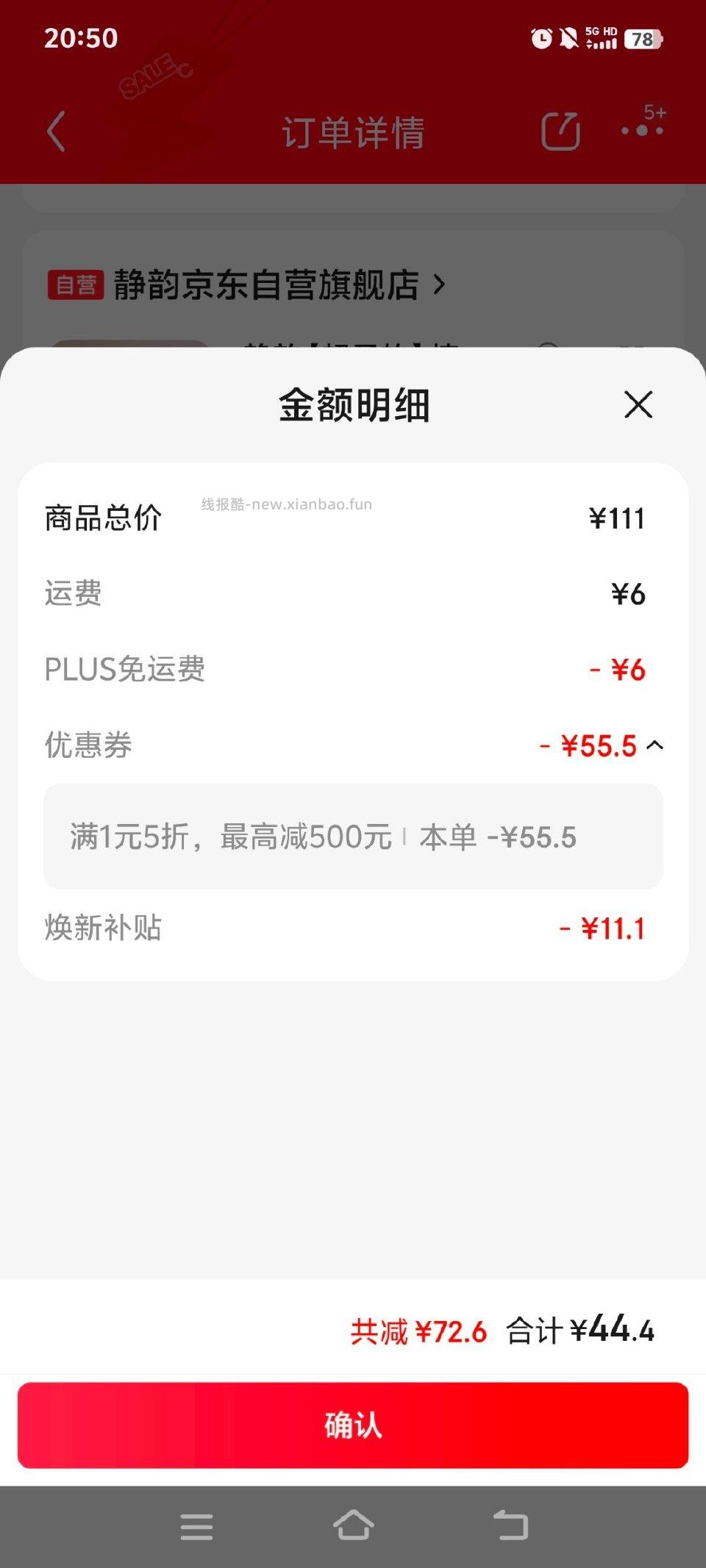
Task: Close the 金额明细 price detail popup
Action: 637,405
